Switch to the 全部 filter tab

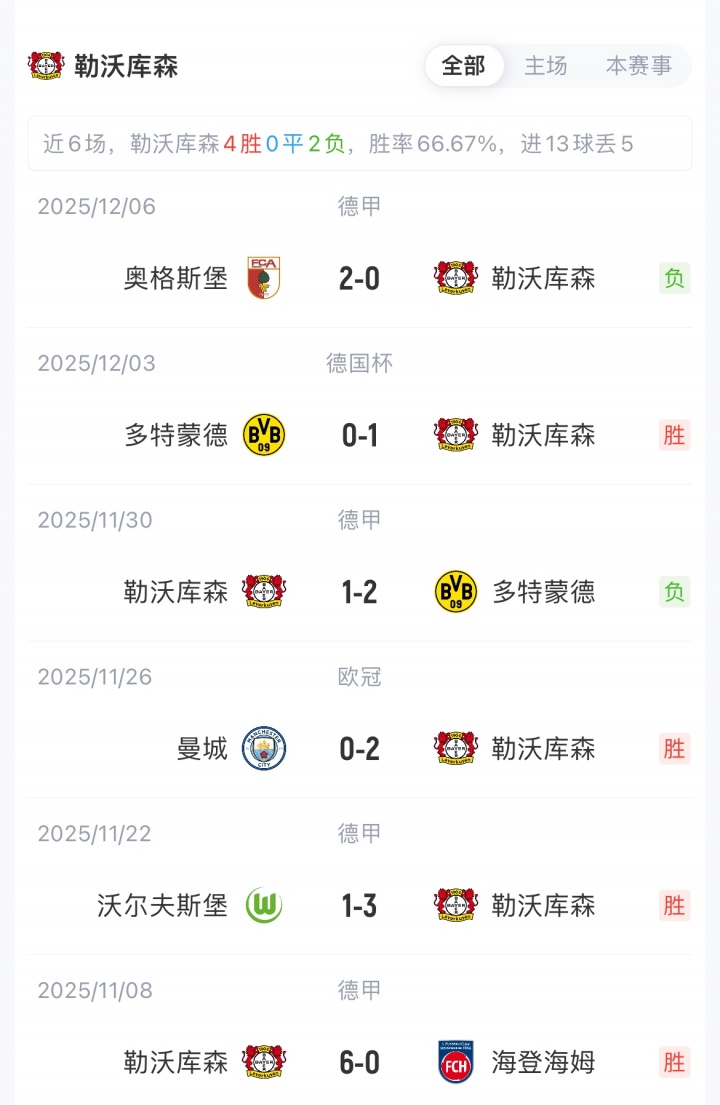[x=464, y=66]
